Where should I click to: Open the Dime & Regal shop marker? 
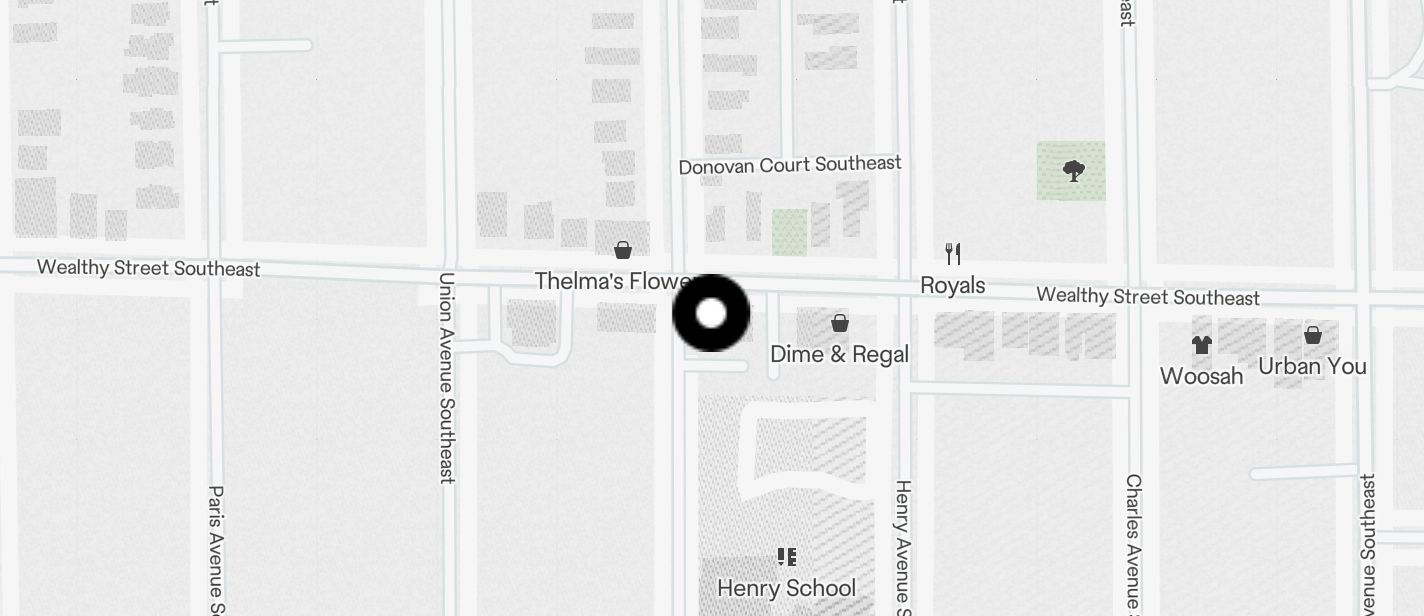point(840,323)
